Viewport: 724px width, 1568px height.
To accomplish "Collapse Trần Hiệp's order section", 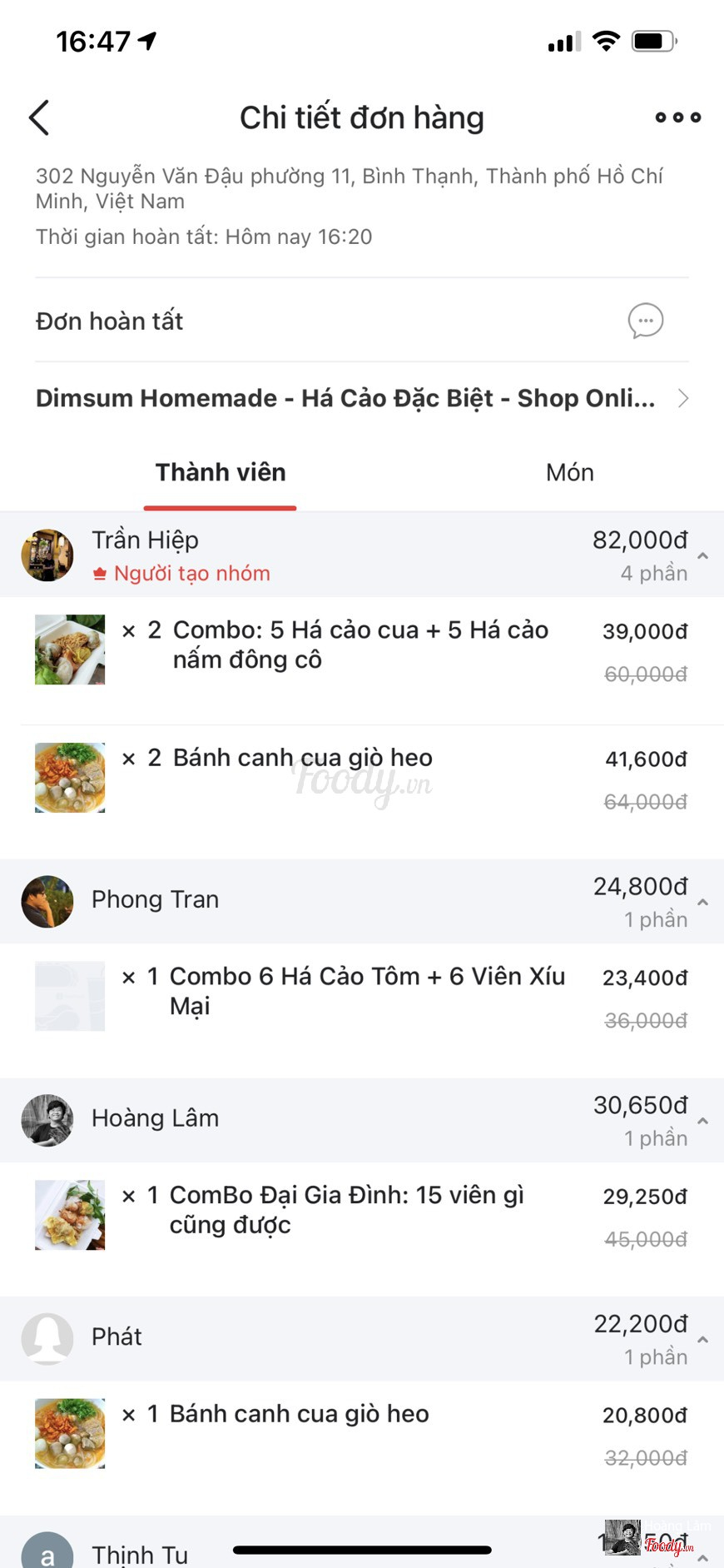I will tap(702, 555).
